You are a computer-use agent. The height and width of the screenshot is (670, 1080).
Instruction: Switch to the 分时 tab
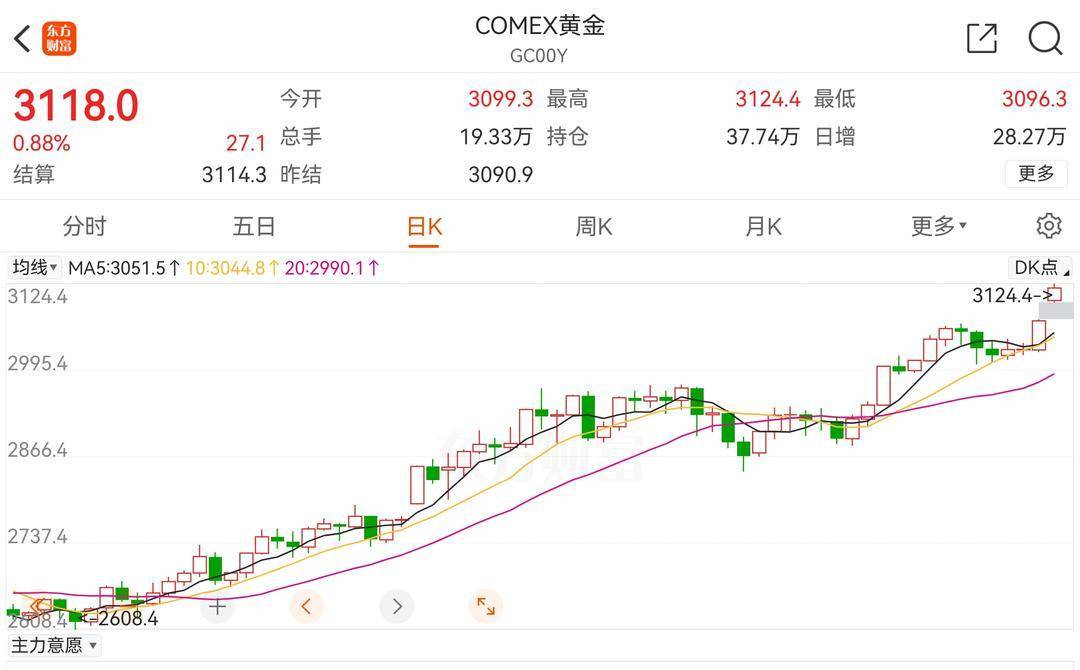pos(84,226)
